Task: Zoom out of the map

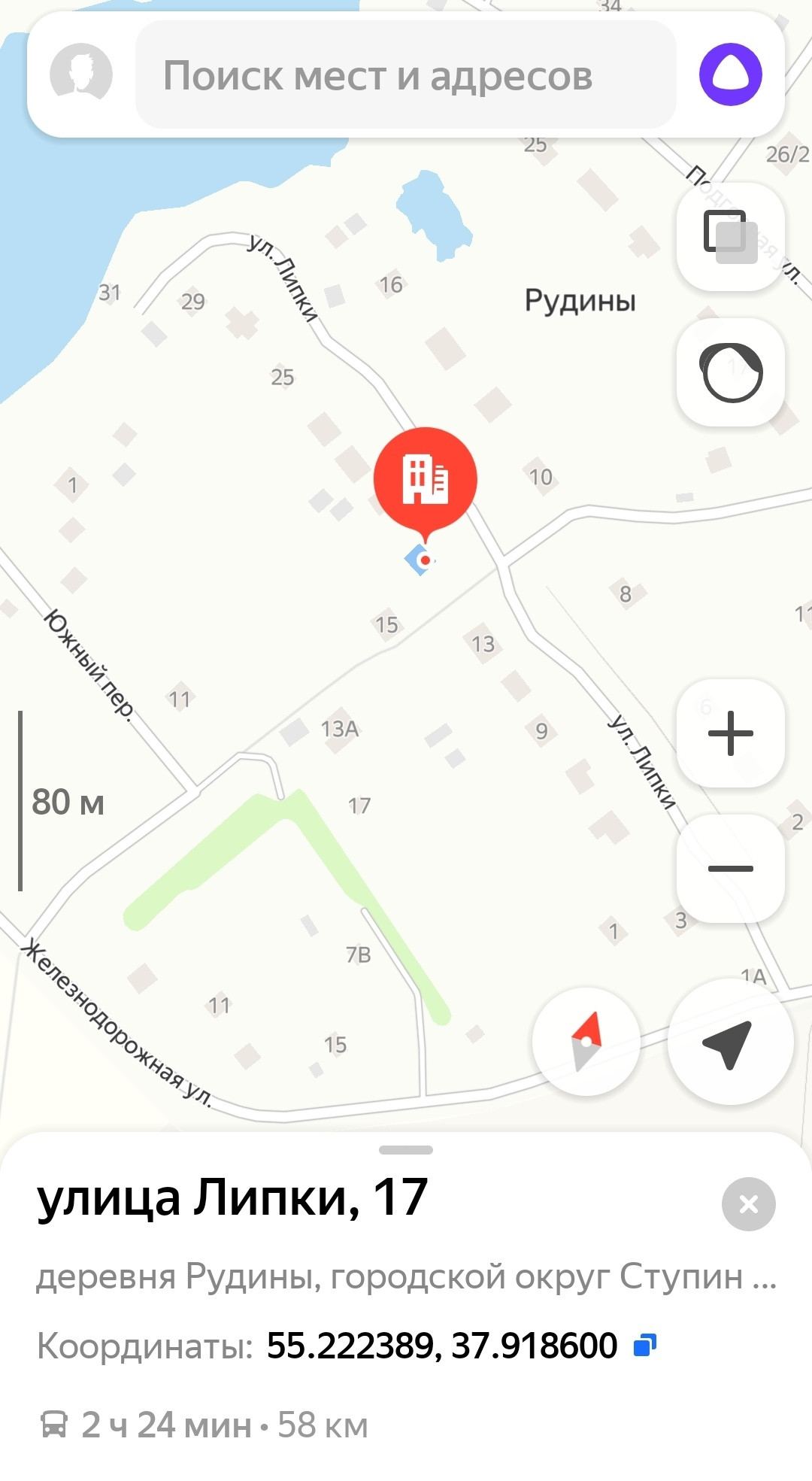Action: (x=730, y=868)
